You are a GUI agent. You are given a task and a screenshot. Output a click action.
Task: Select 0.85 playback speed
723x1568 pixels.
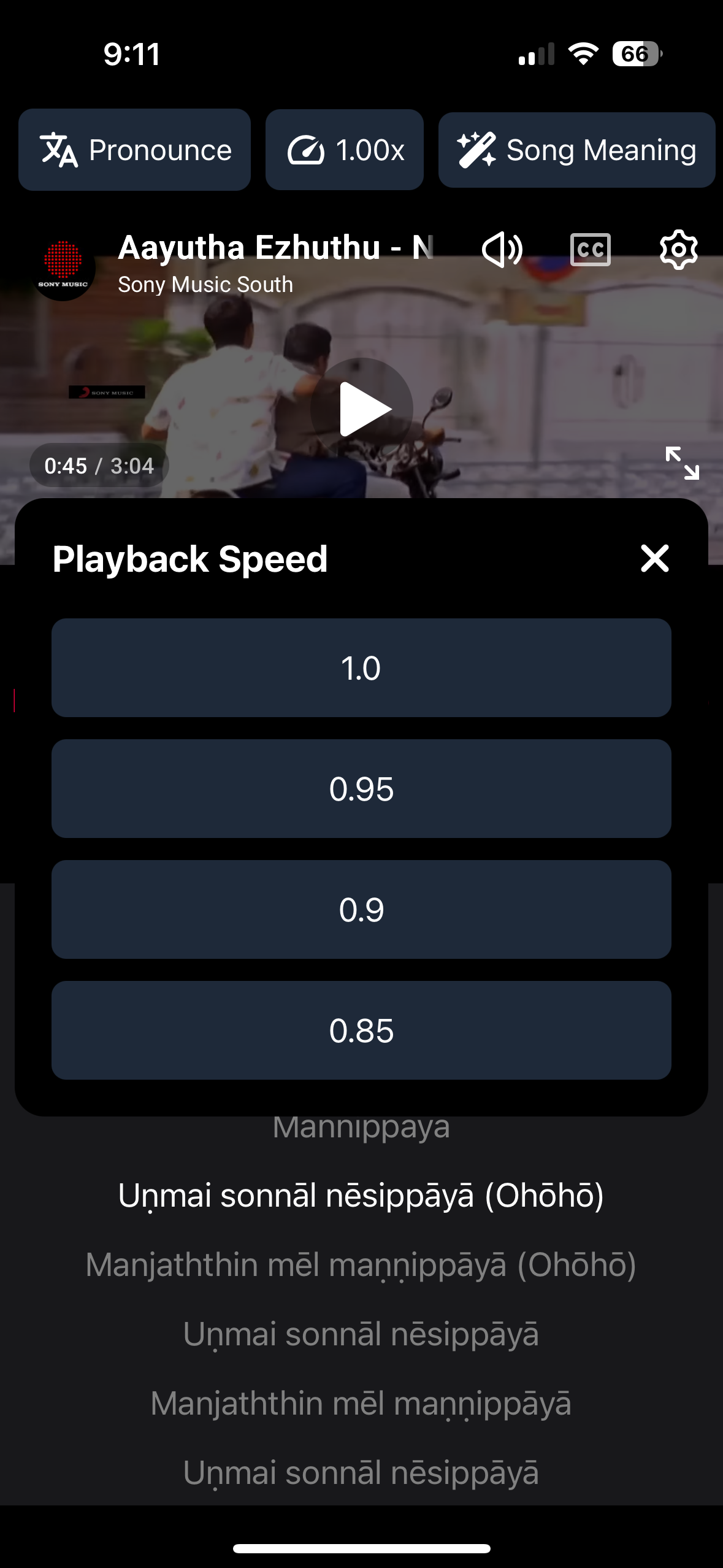(361, 1031)
